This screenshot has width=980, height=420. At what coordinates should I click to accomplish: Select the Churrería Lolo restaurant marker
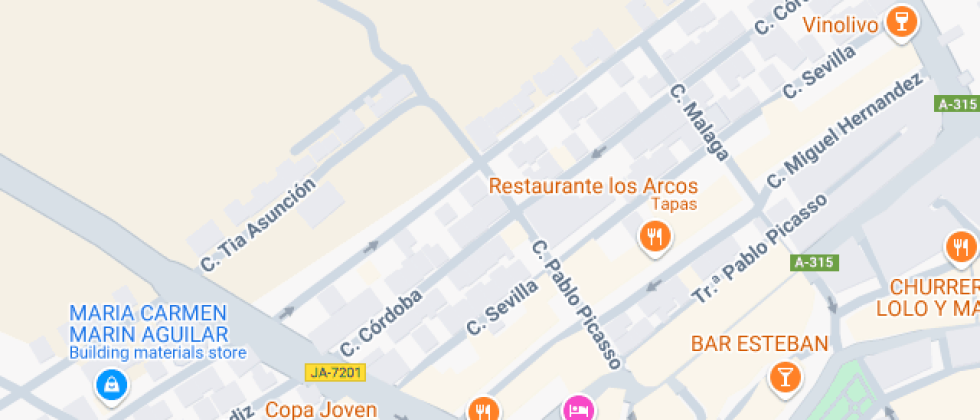[x=961, y=246]
